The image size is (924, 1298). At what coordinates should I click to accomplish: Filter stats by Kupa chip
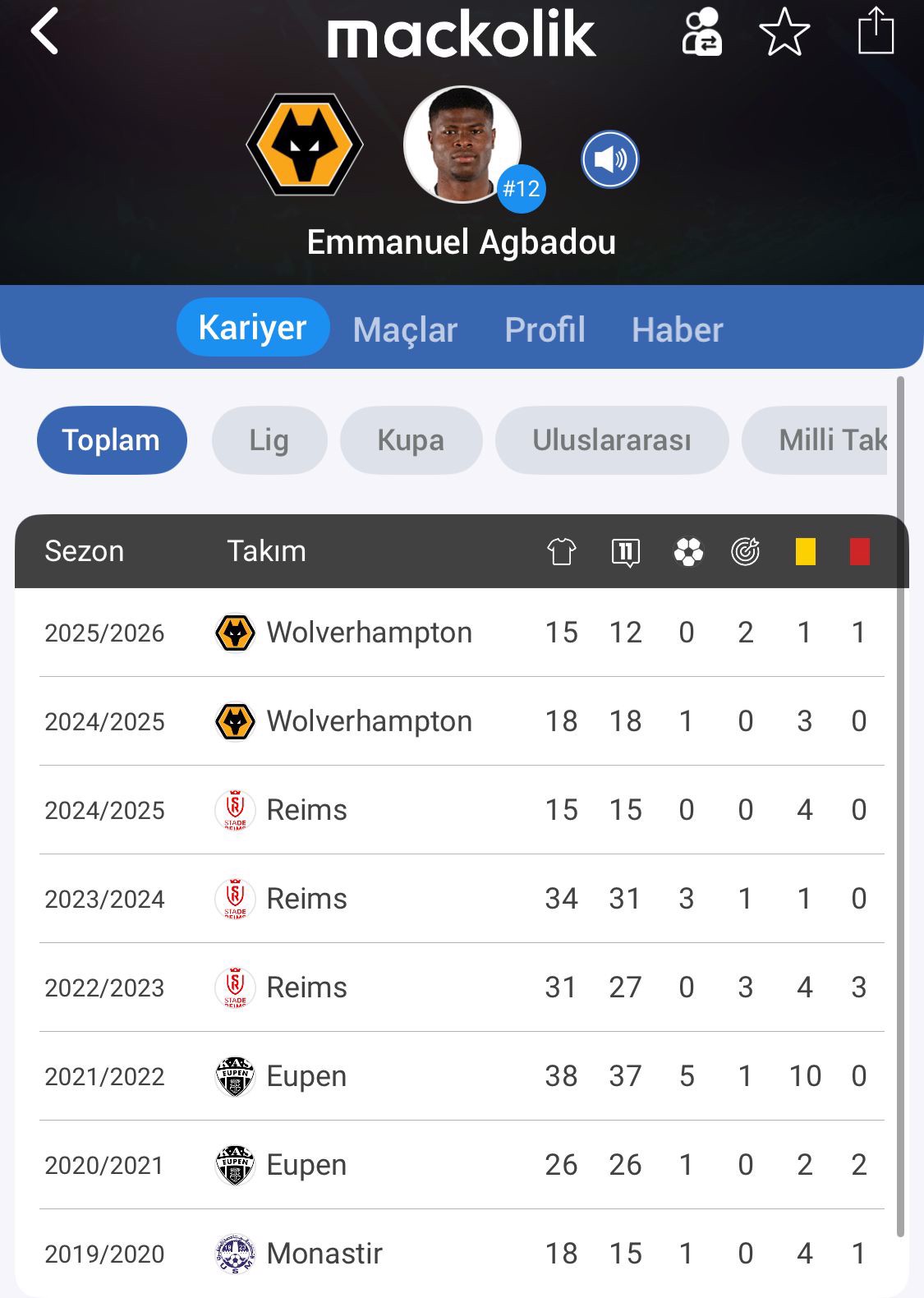411,440
